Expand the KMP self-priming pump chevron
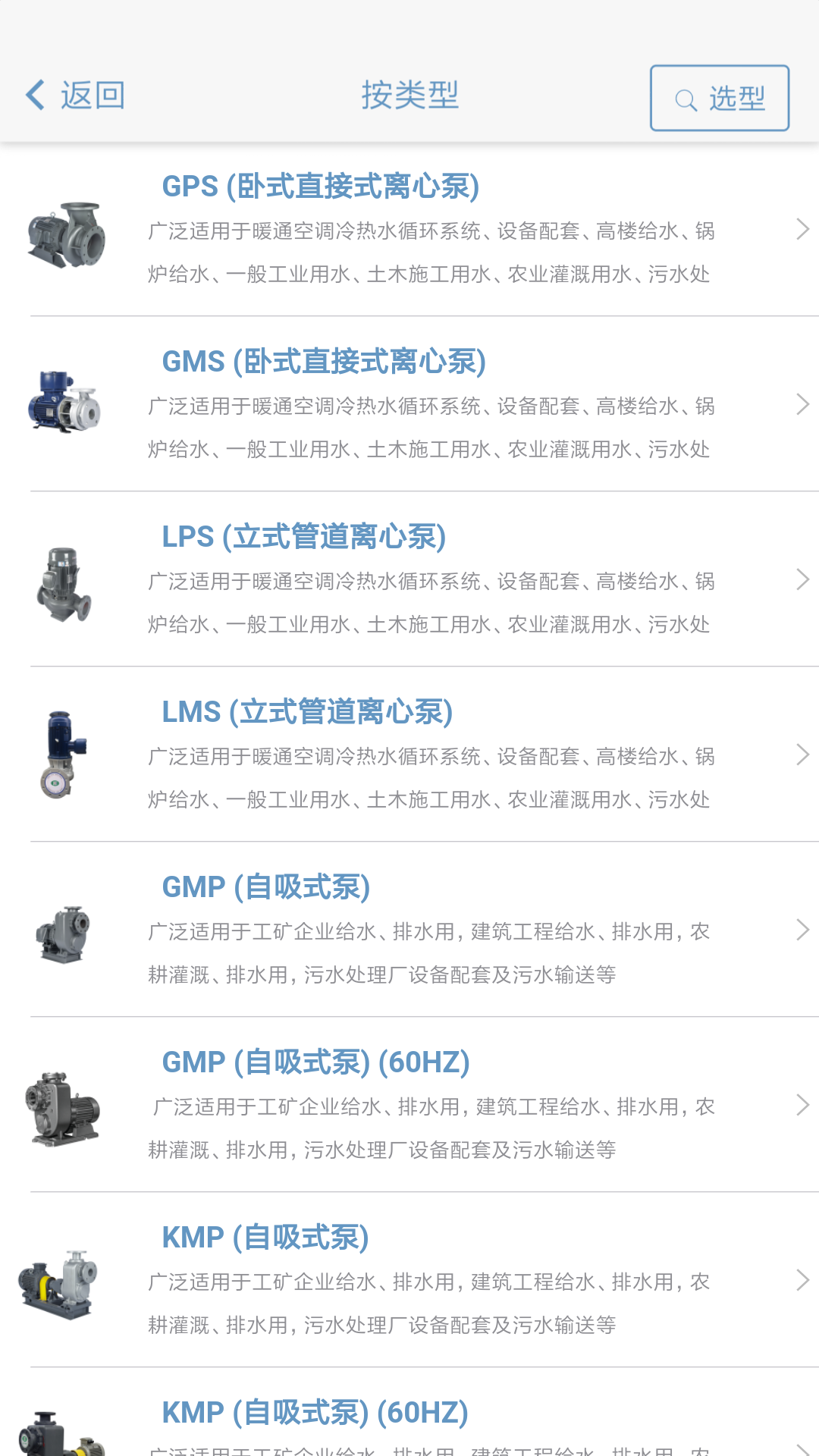 point(802,1282)
